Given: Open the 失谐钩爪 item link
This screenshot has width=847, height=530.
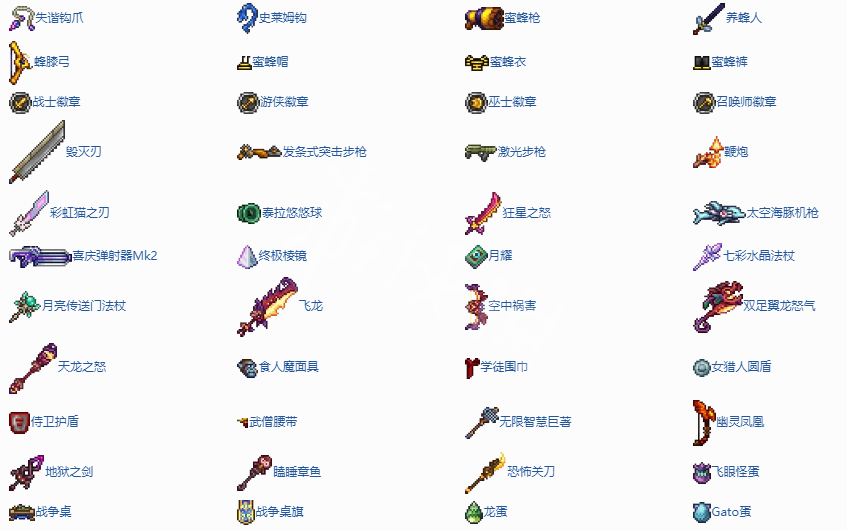Looking at the screenshot, I should click(x=59, y=18).
